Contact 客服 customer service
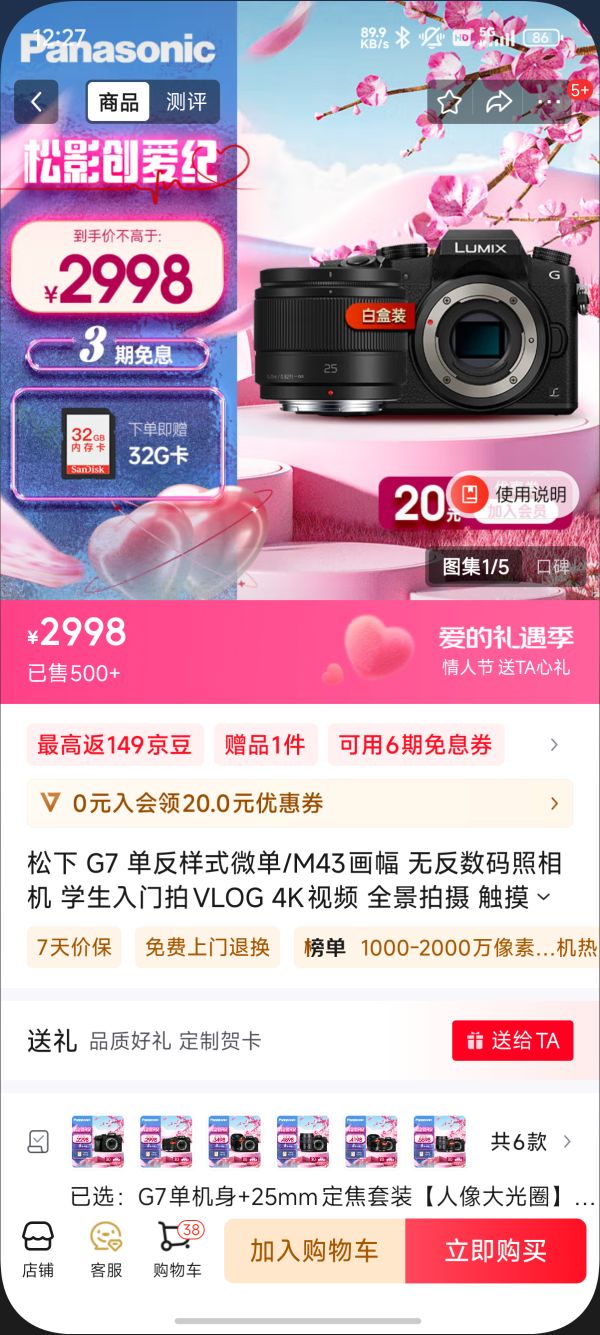 point(106,1250)
